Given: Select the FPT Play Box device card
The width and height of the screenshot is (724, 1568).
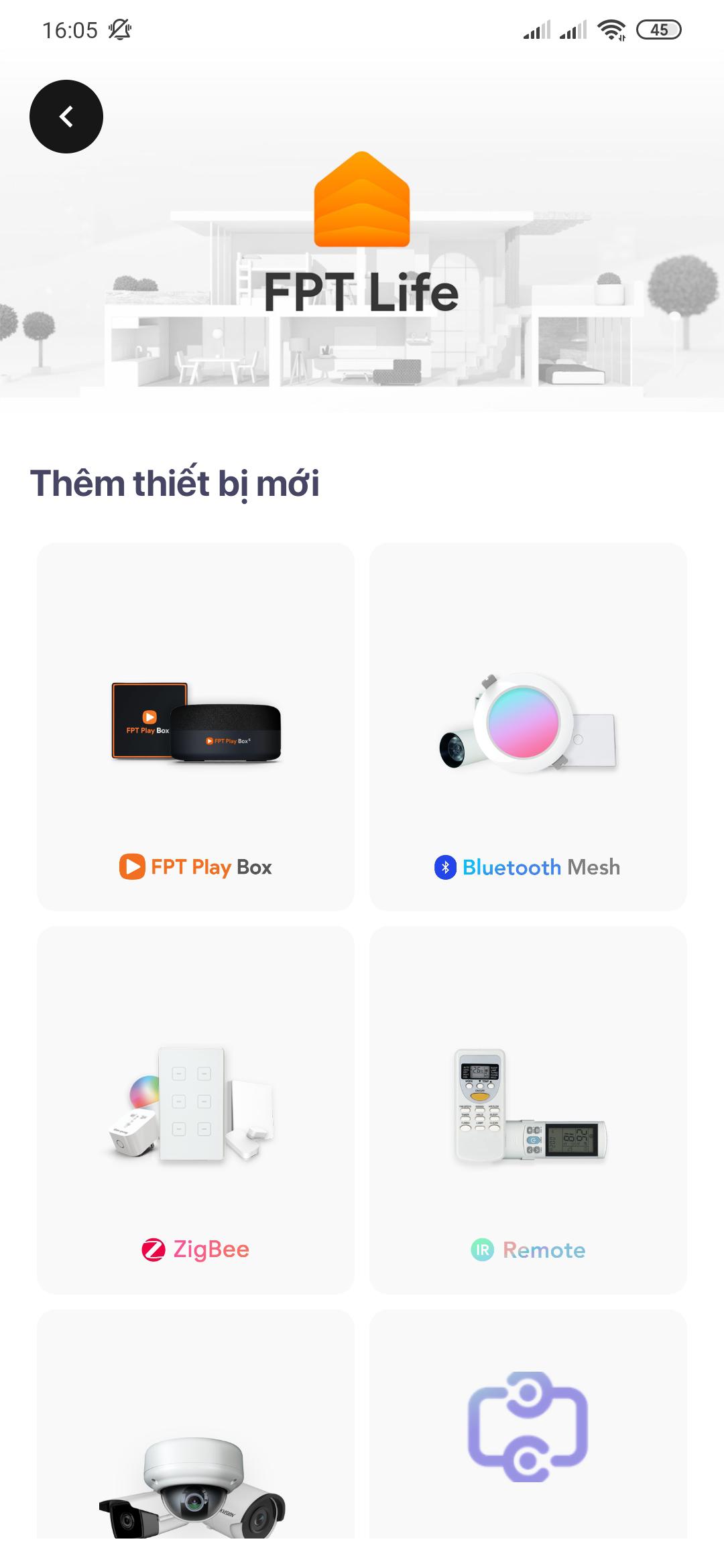Looking at the screenshot, I should 195,727.
